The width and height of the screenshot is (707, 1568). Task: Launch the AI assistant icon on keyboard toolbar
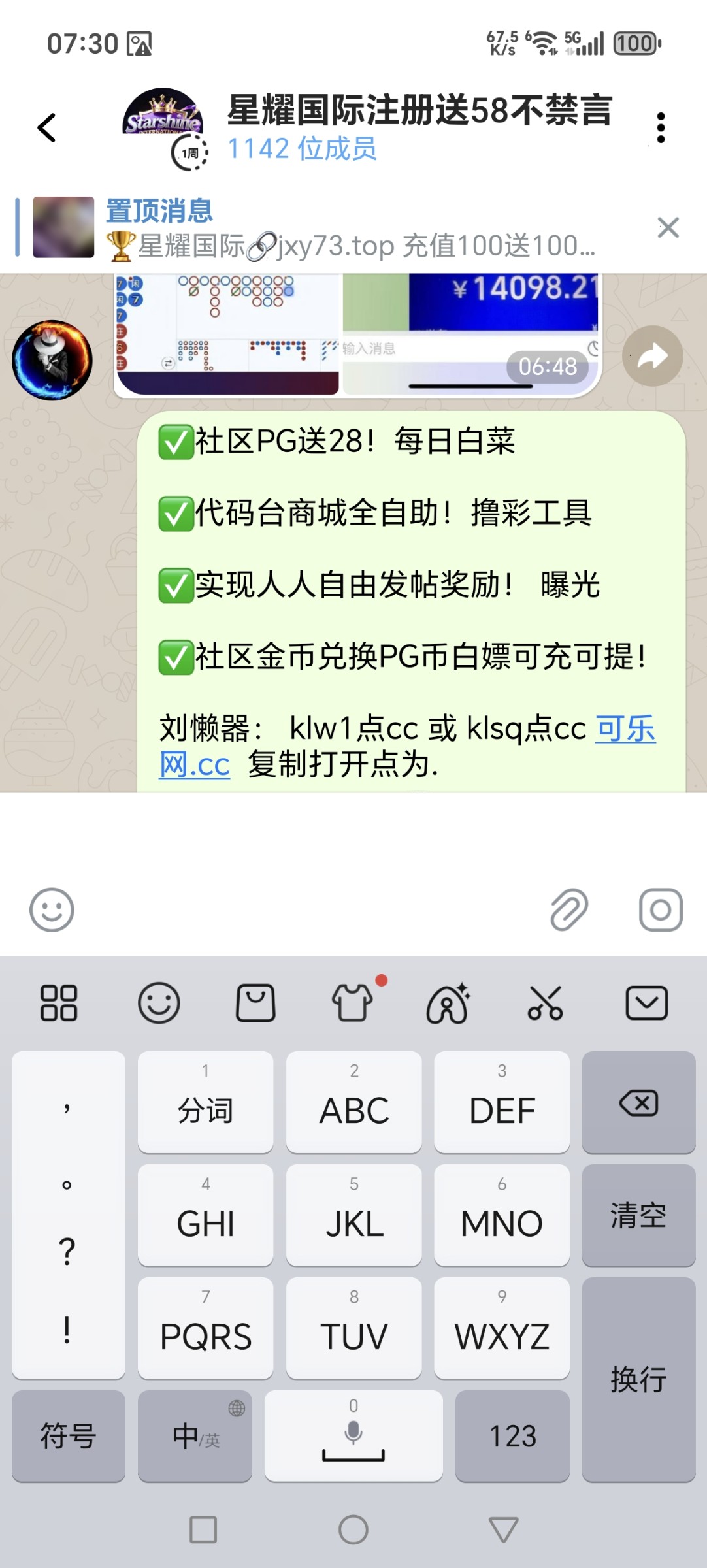449,1004
